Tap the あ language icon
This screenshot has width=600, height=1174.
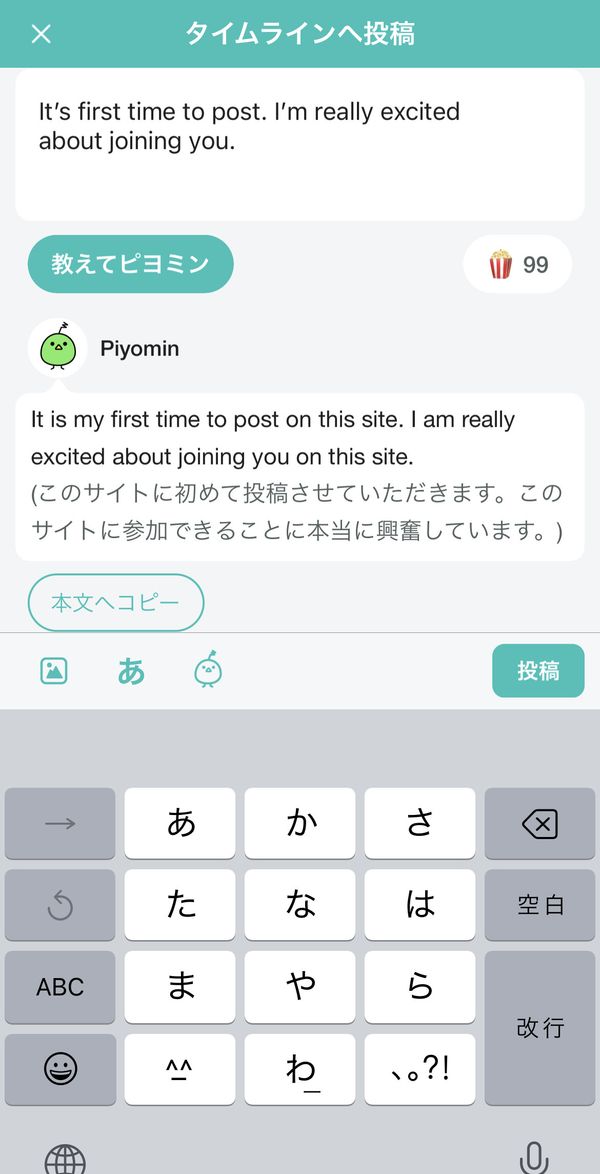[x=131, y=672]
